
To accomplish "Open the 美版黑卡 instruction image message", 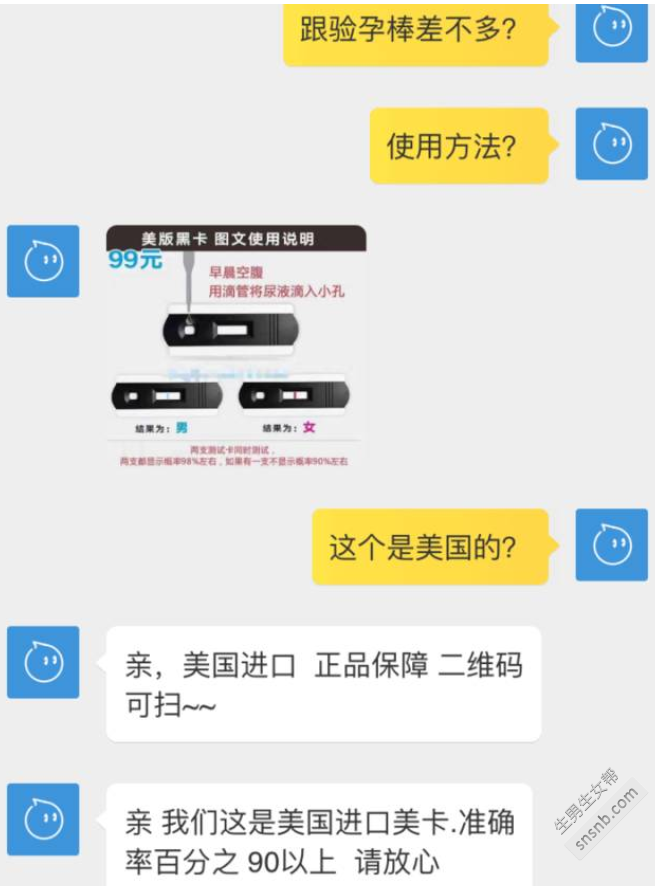I will [x=236, y=346].
